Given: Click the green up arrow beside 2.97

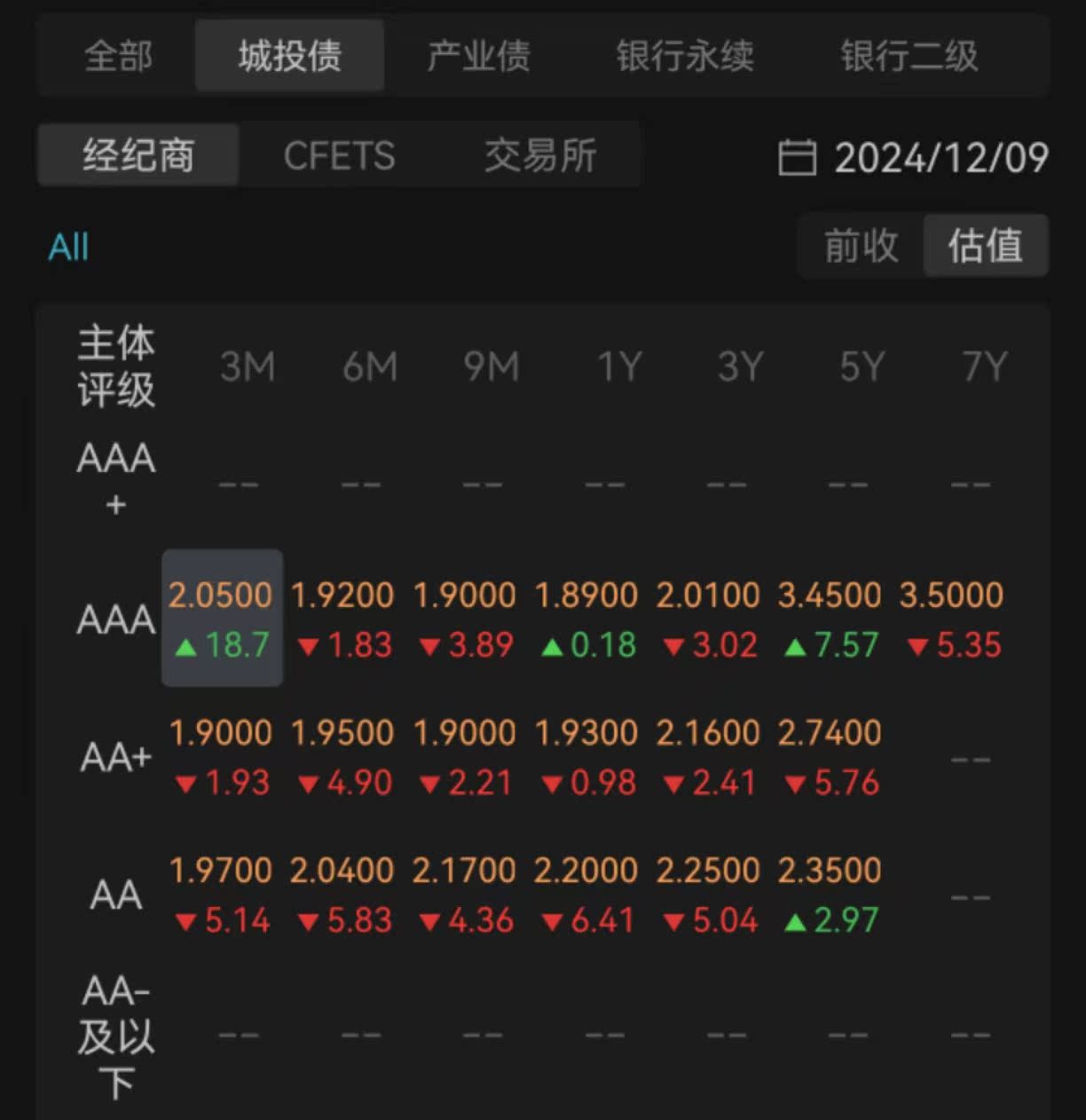Looking at the screenshot, I should click(794, 922).
